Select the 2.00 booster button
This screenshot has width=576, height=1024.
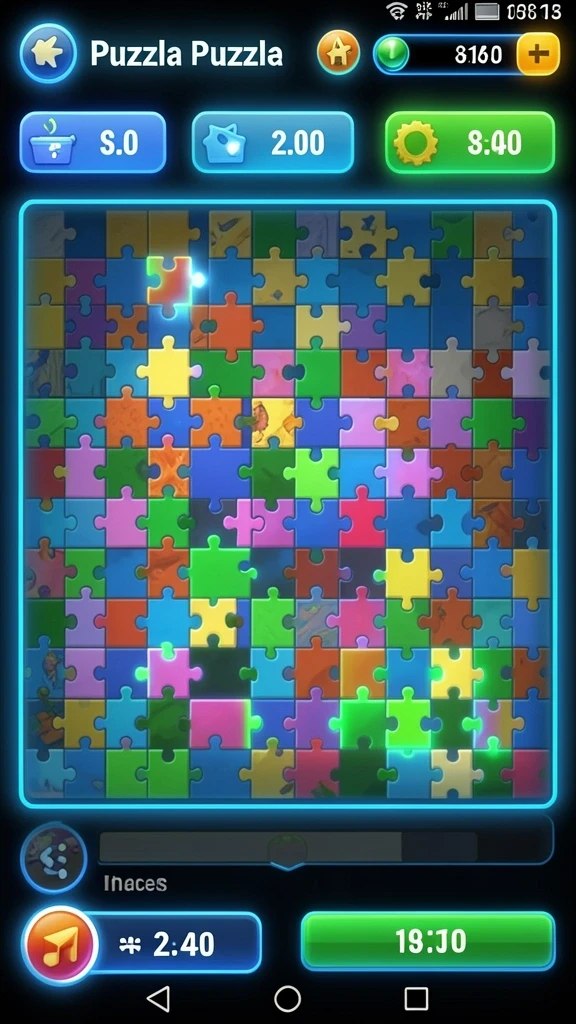click(x=273, y=142)
